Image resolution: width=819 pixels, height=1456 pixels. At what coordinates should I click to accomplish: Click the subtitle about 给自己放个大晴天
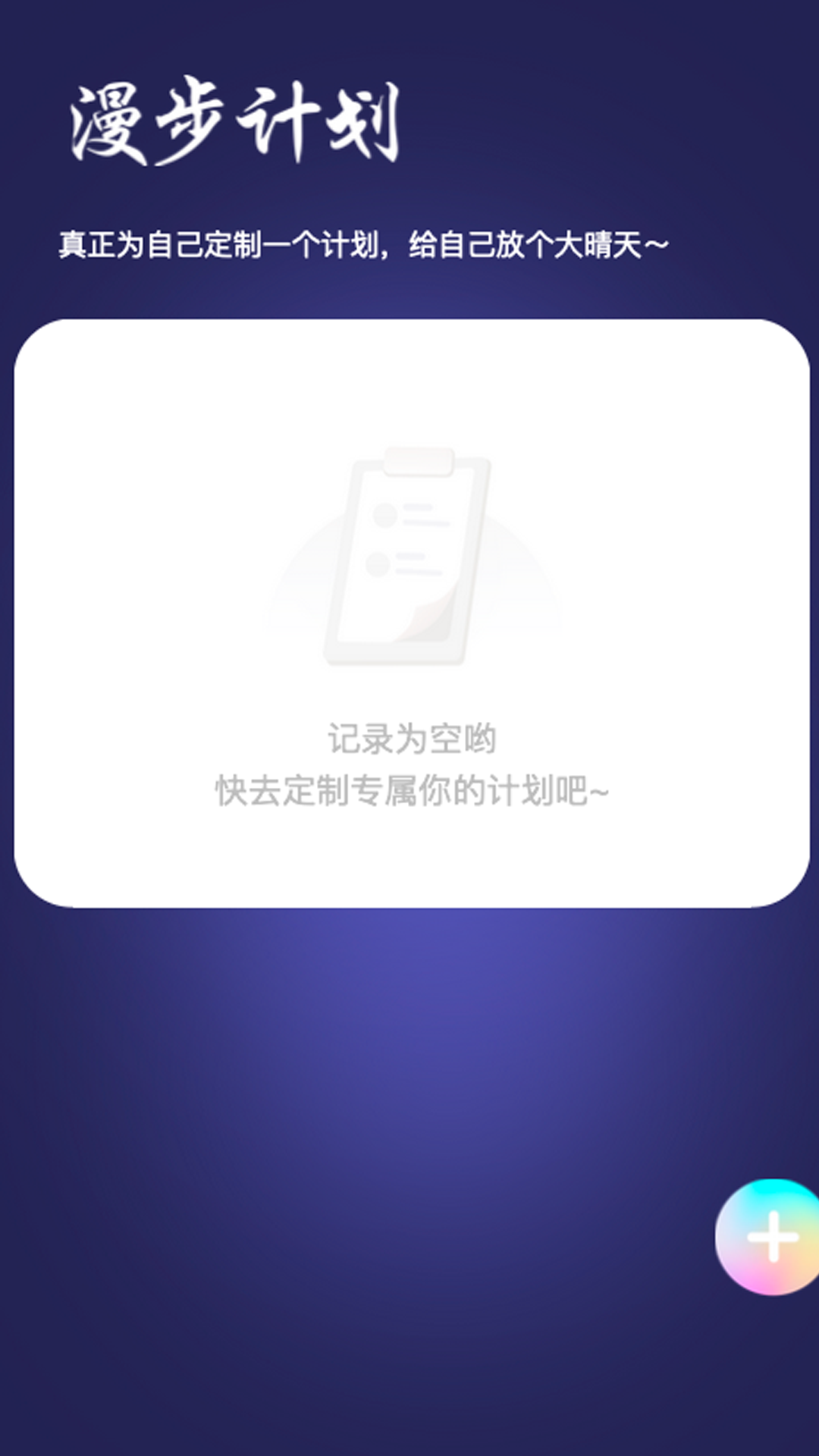click(x=362, y=243)
